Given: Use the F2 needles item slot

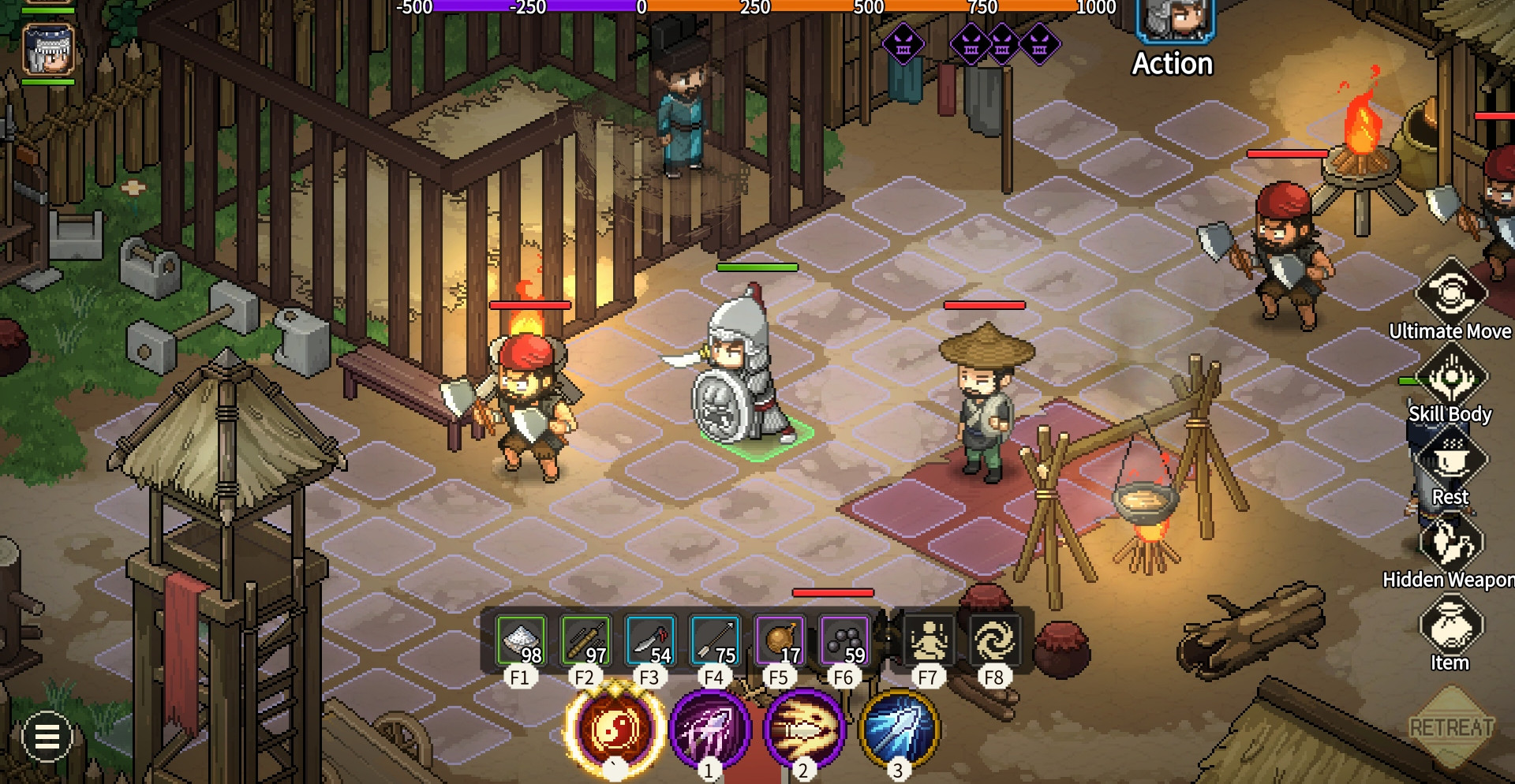Looking at the screenshot, I should [585, 640].
